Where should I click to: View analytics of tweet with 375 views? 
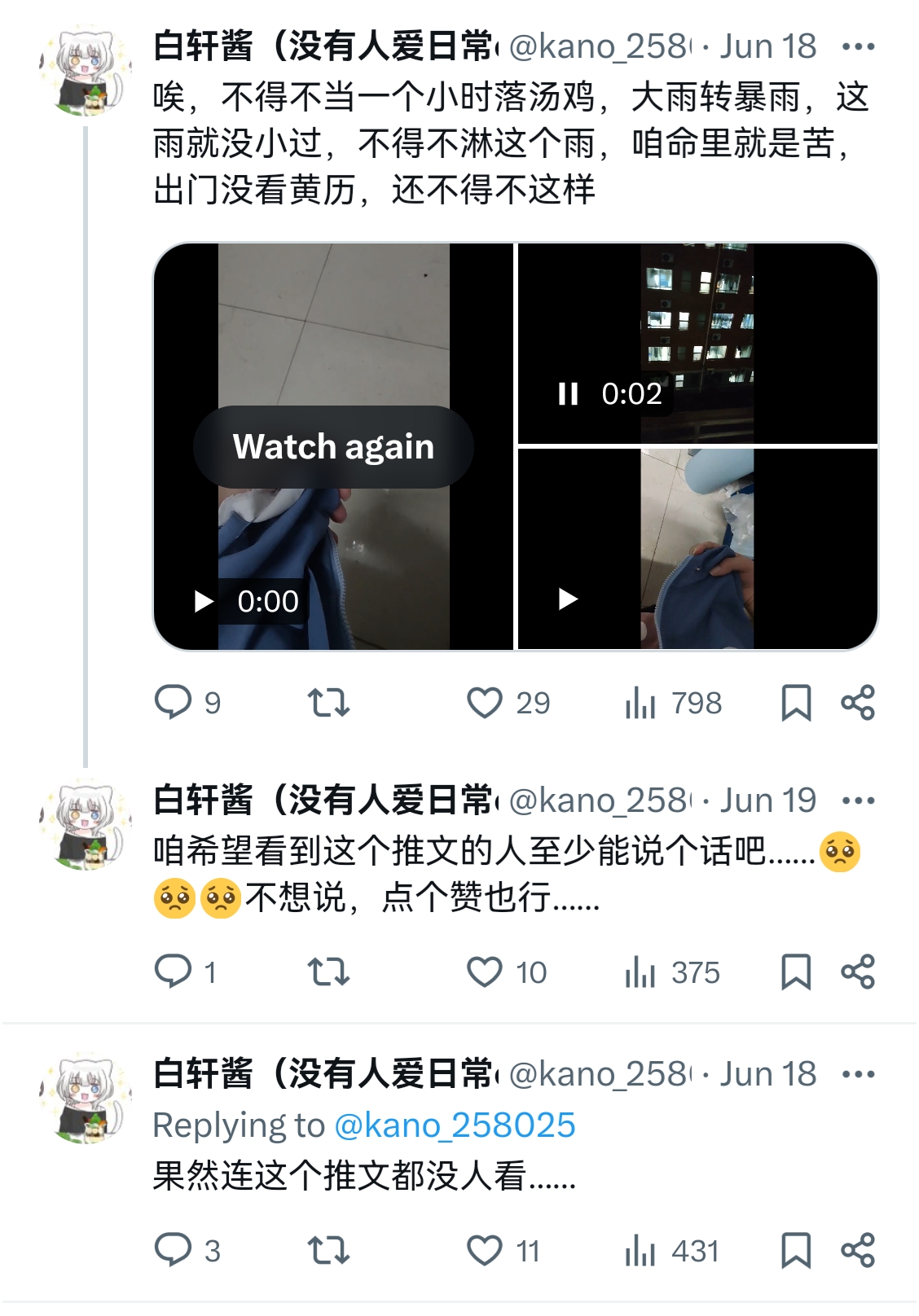640,972
